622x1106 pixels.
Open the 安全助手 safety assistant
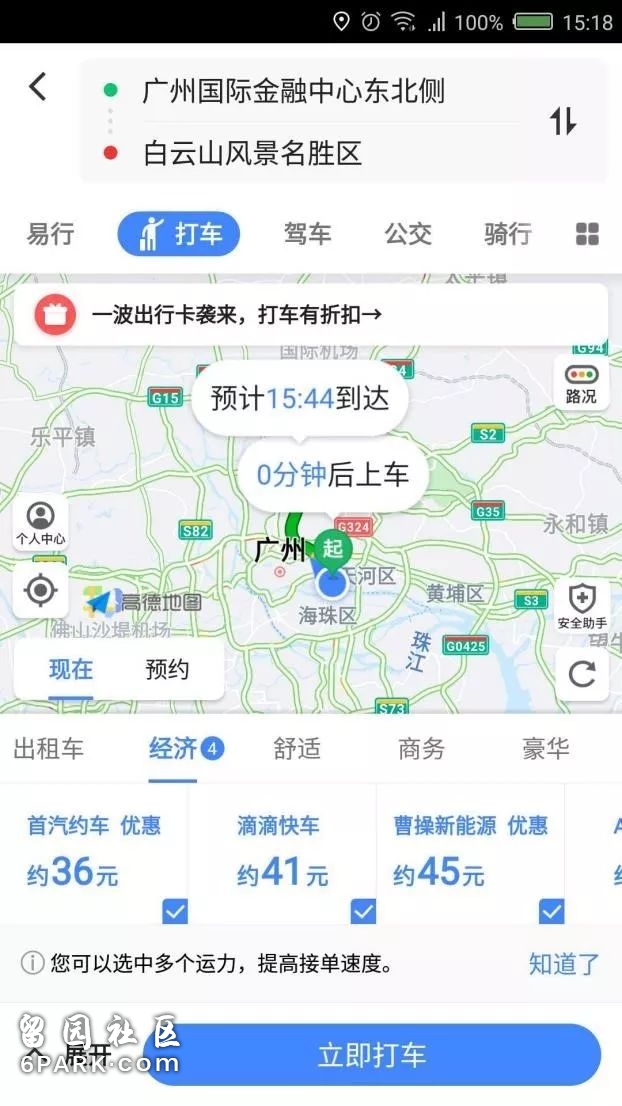point(582,605)
